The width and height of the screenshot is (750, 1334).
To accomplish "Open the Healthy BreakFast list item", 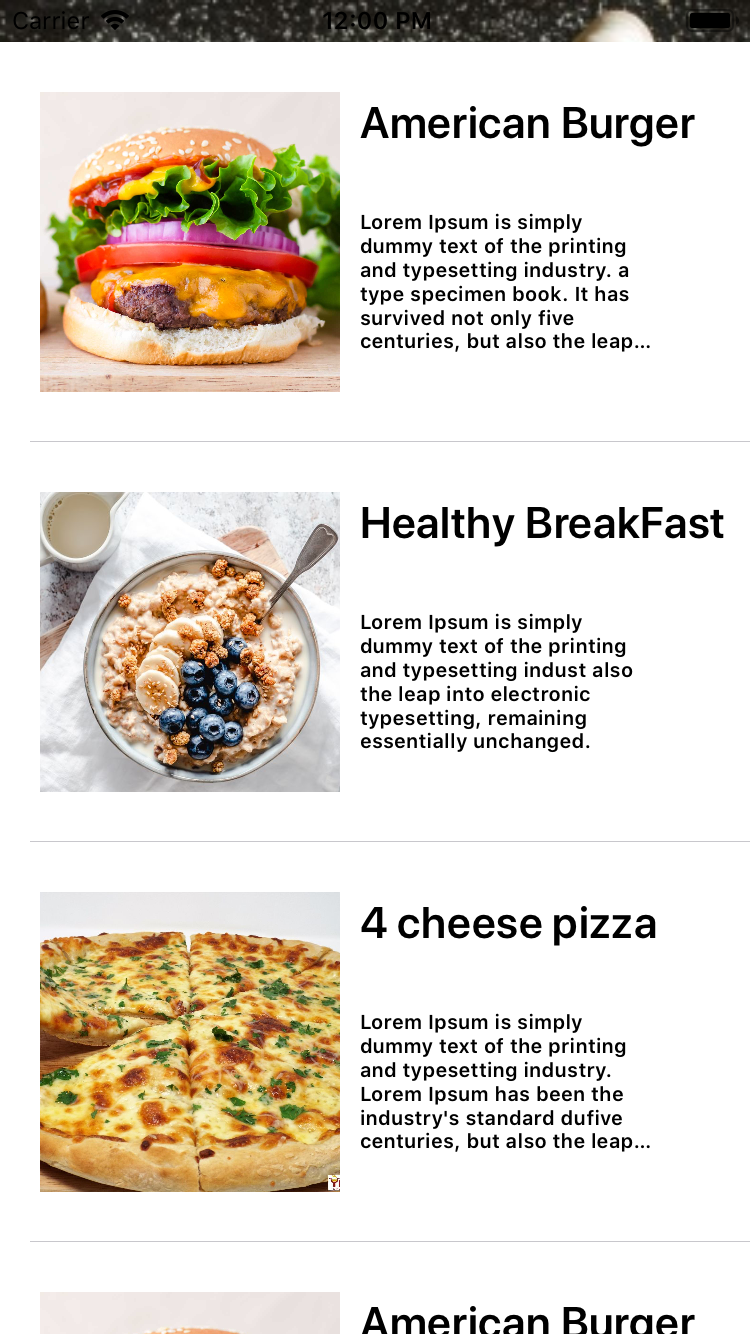I will click(x=375, y=642).
